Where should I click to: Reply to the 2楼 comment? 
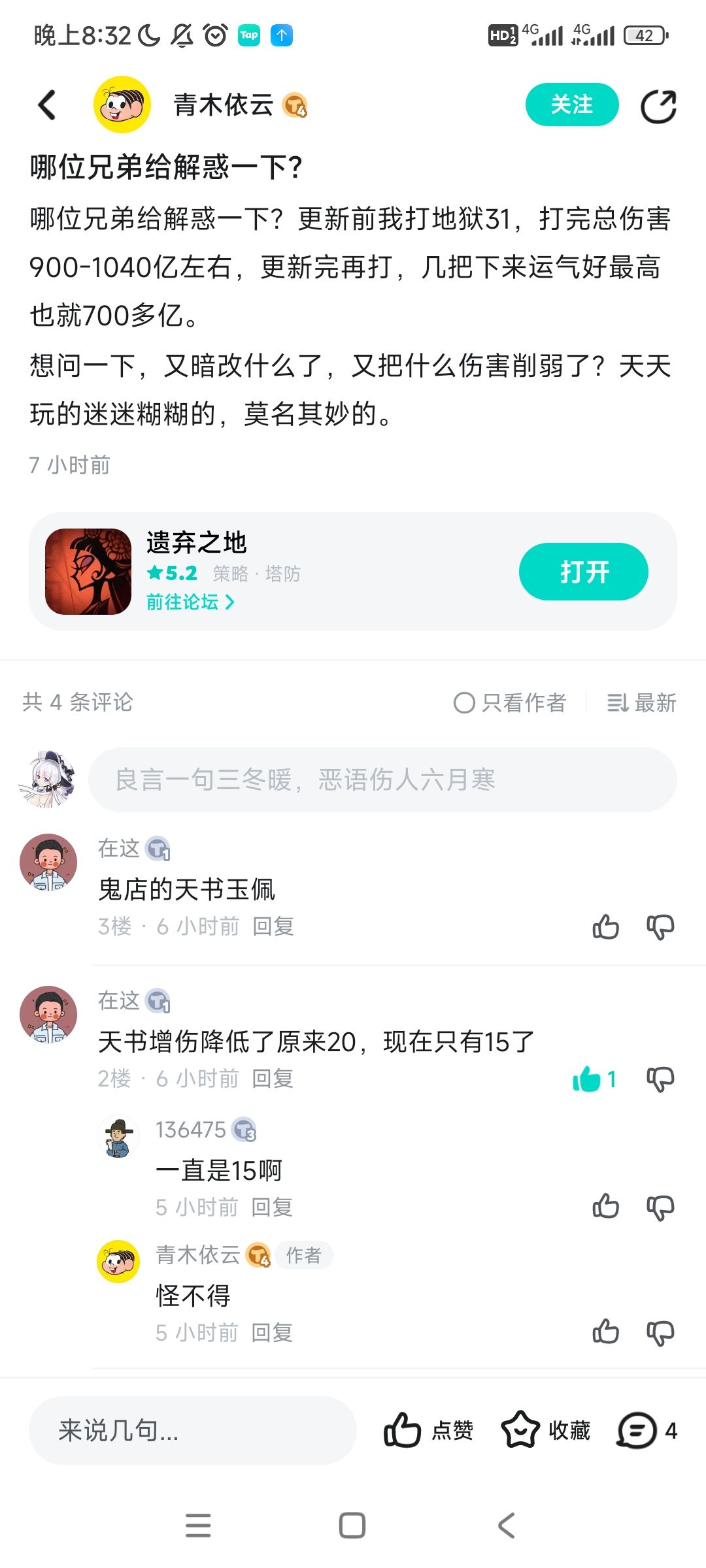click(x=273, y=1079)
